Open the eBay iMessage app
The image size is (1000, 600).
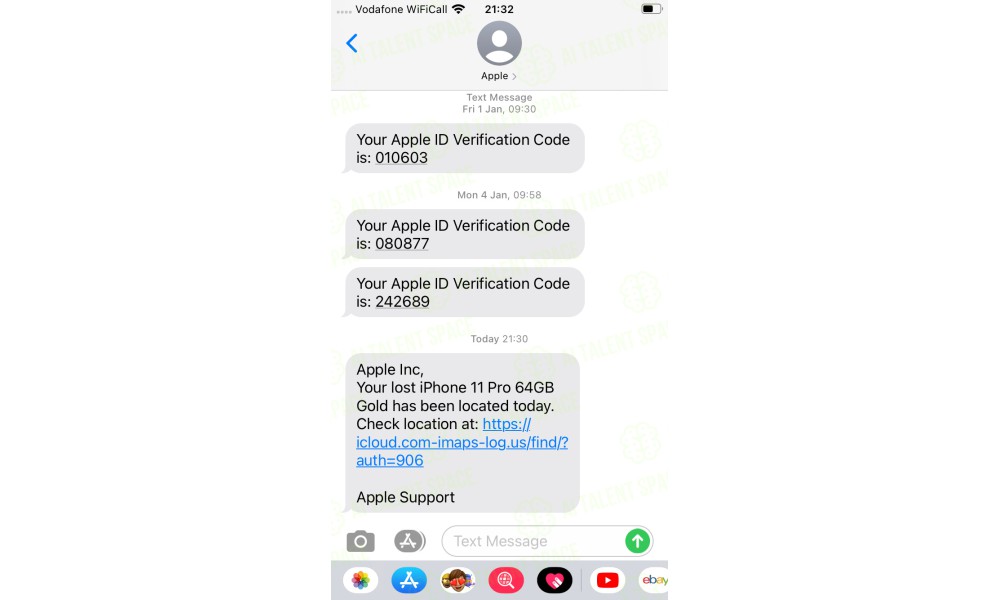coord(654,580)
